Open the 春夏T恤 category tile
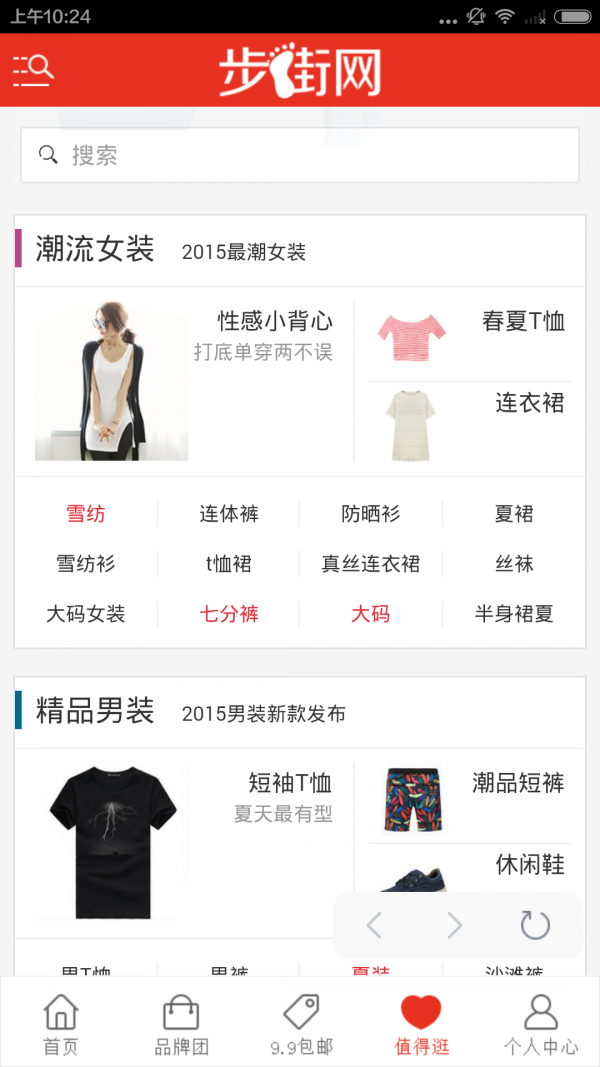Screen dimensions: 600x1067 point(470,336)
